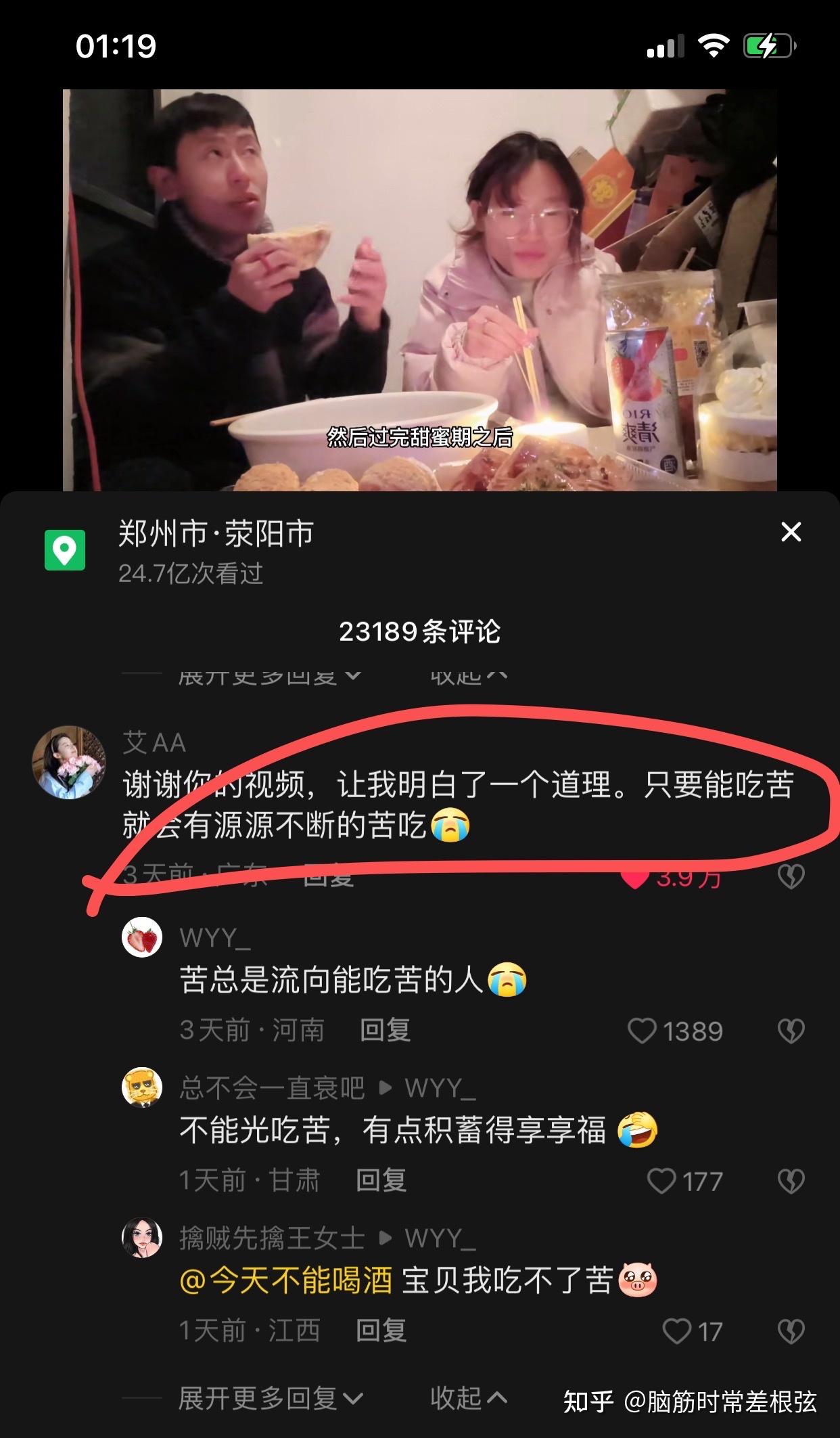Open WYY_'s strawberry avatar
Viewport: 840px width, 1438px height.
click(142, 938)
